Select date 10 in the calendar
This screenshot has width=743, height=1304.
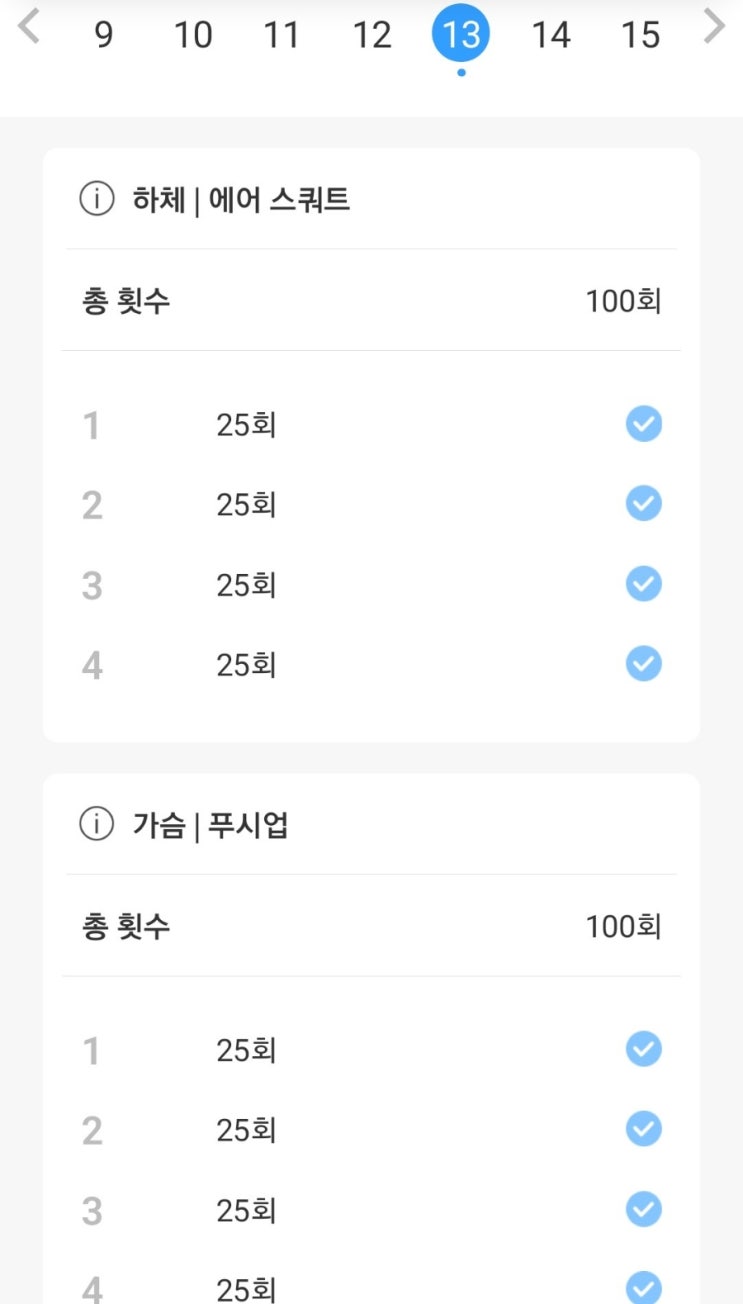click(x=193, y=35)
